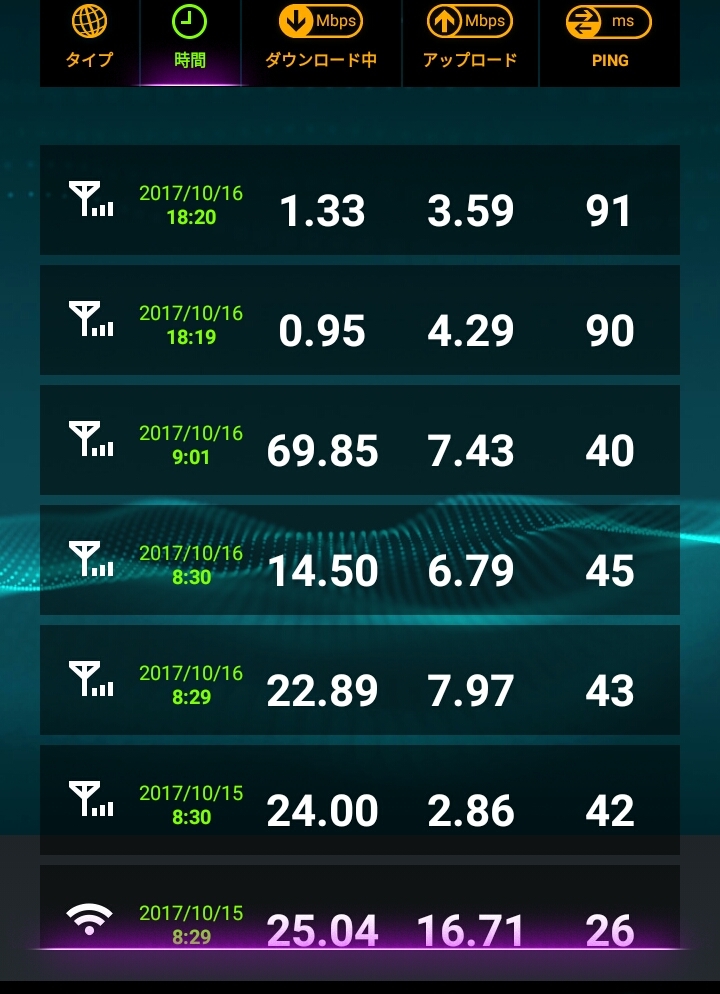Viewport: 720px width, 994px height.
Task: Sort results by アップロード speed
Action: tap(470, 40)
